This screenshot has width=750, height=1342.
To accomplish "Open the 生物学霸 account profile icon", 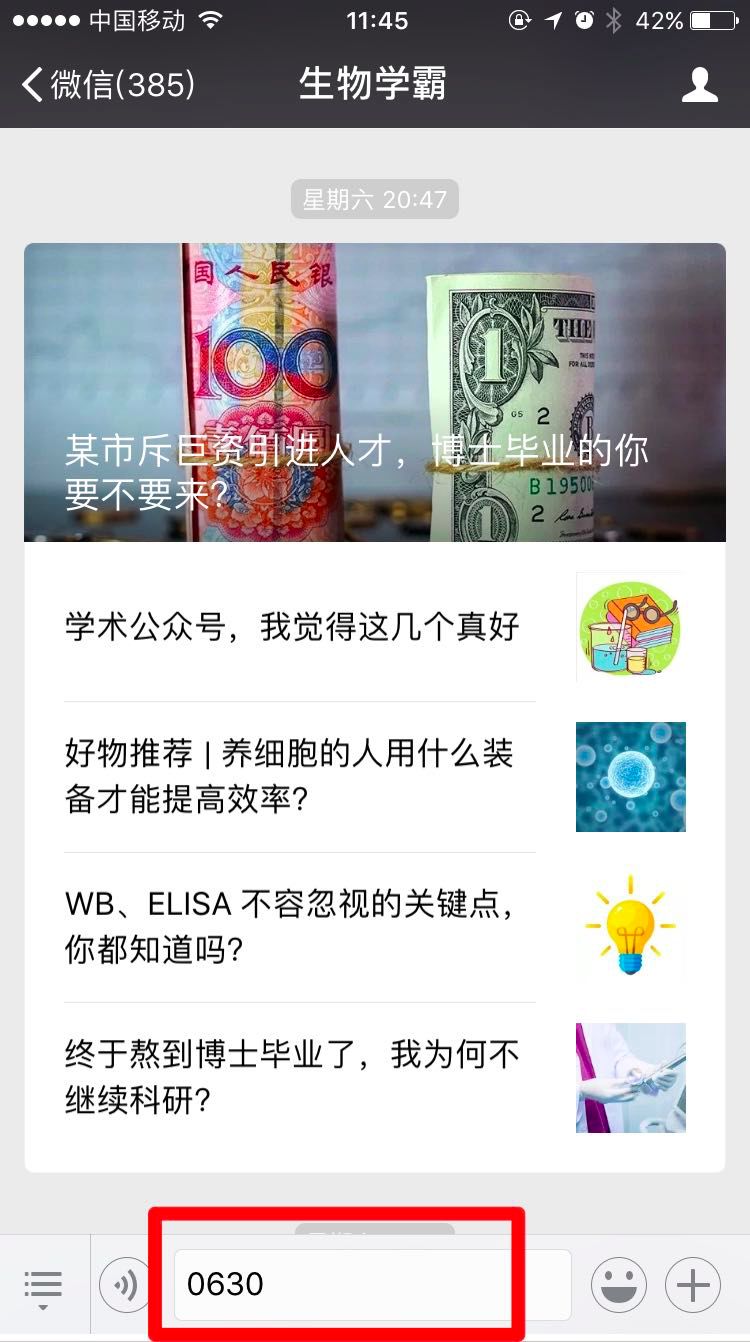I will (699, 85).
